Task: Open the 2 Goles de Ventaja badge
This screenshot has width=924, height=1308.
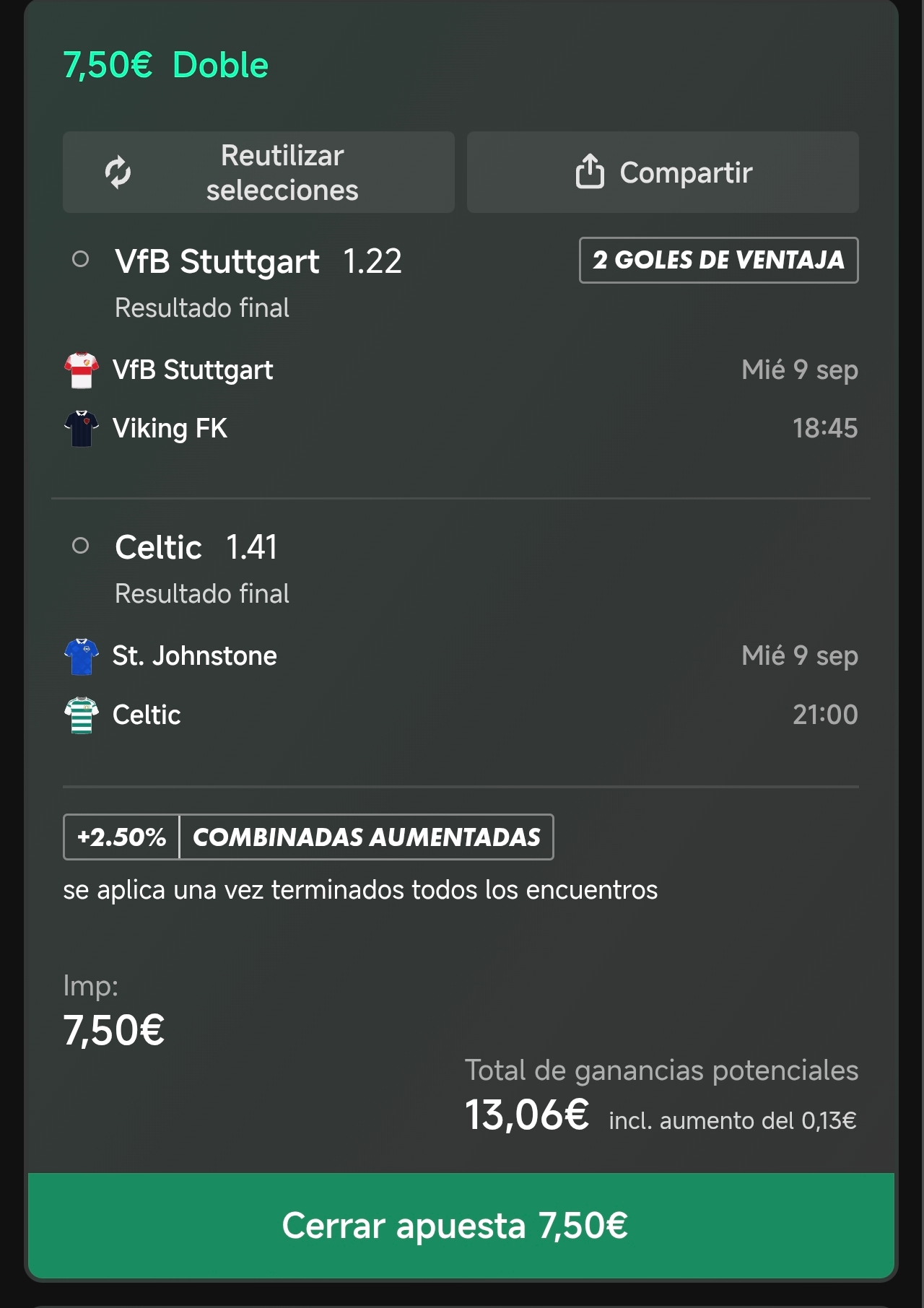Action: pyautogui.click(x=718, y=260)
